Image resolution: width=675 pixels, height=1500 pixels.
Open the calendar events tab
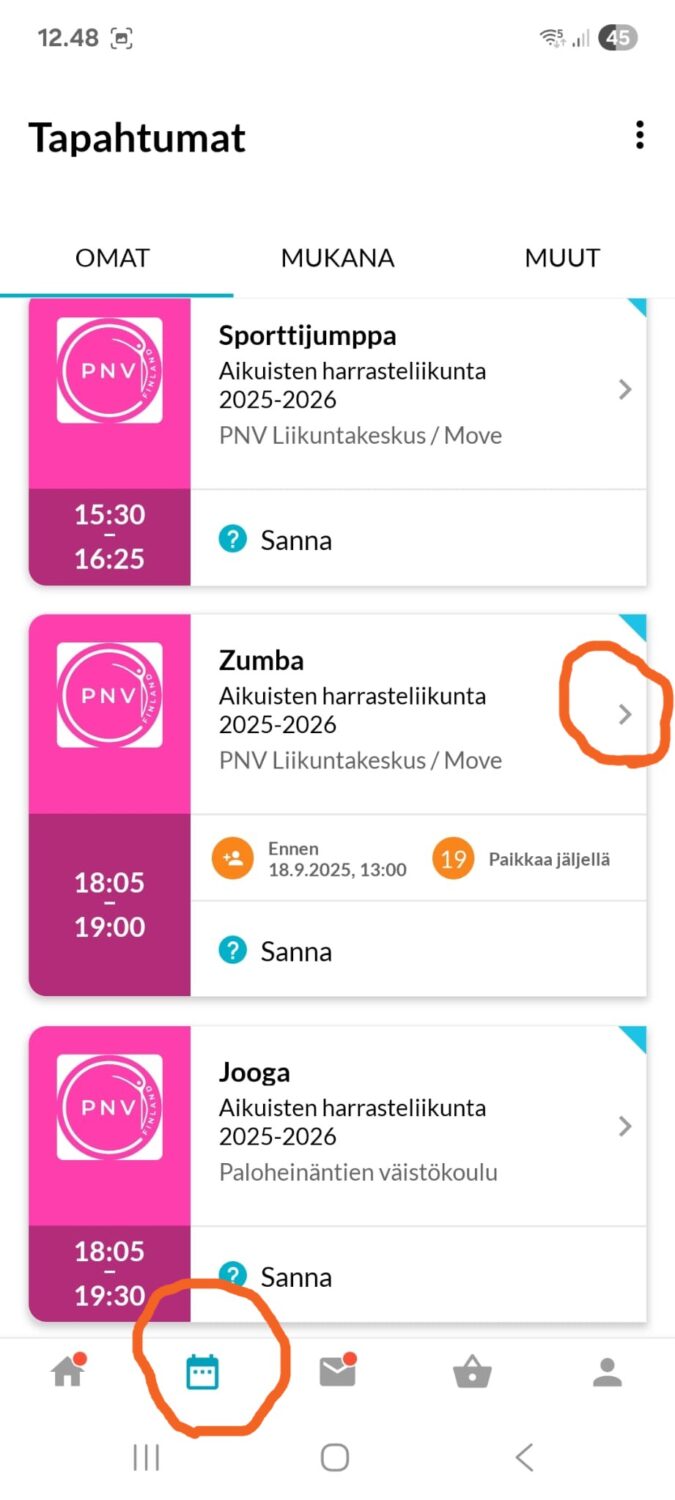tap(202, 1372)
